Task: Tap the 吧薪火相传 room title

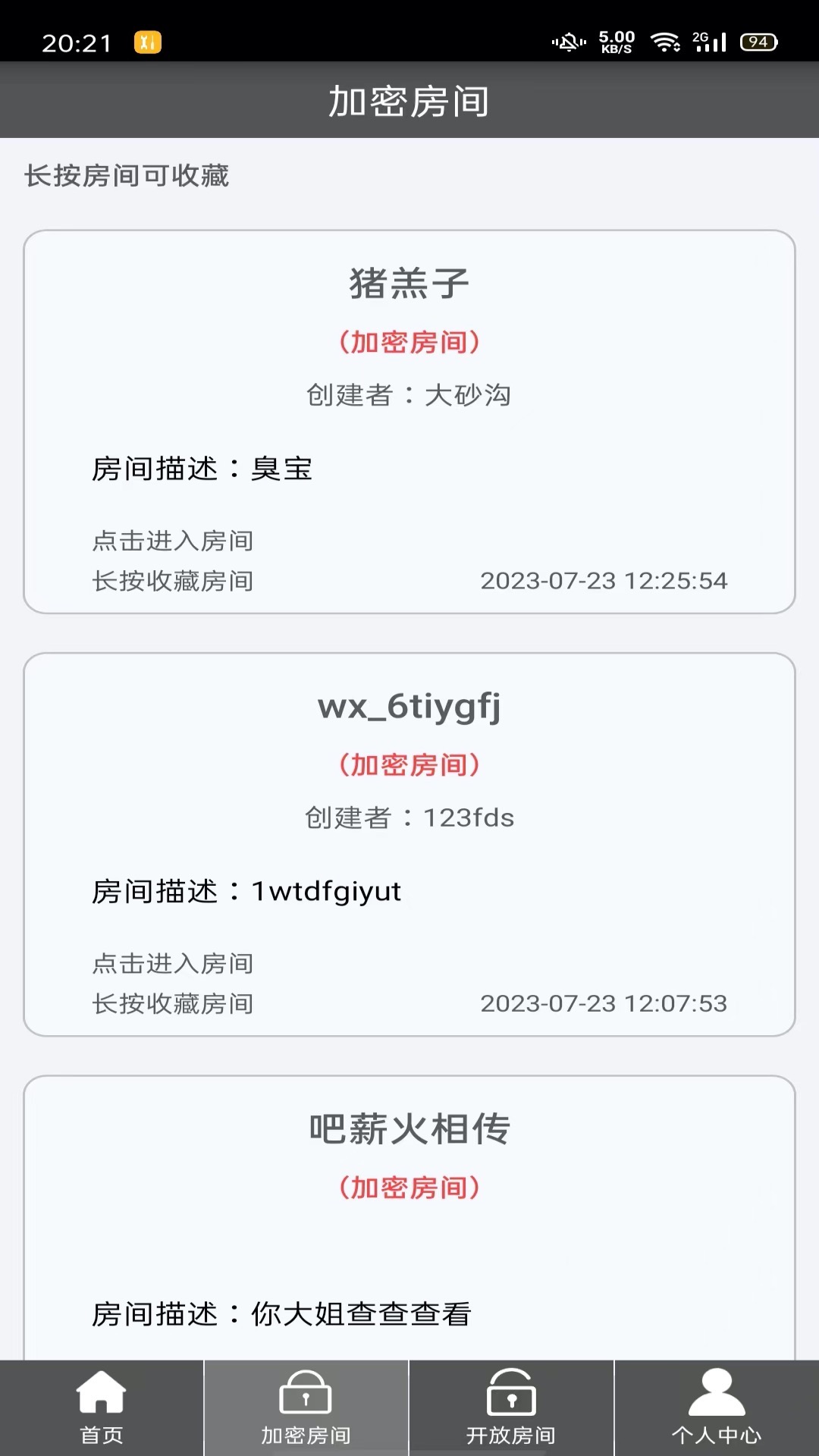Action: tap(409, 1130)
